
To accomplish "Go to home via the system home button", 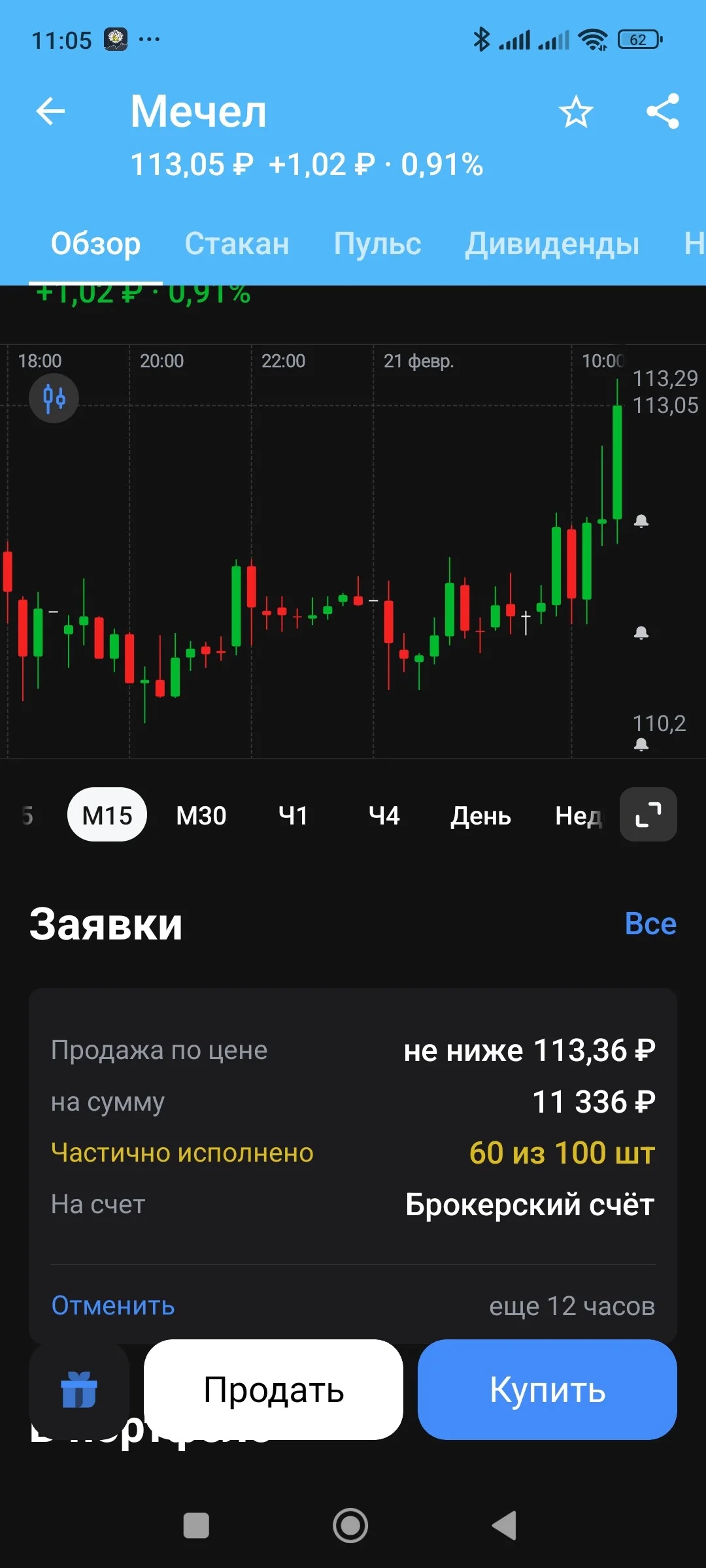I will click(350, 1526).
